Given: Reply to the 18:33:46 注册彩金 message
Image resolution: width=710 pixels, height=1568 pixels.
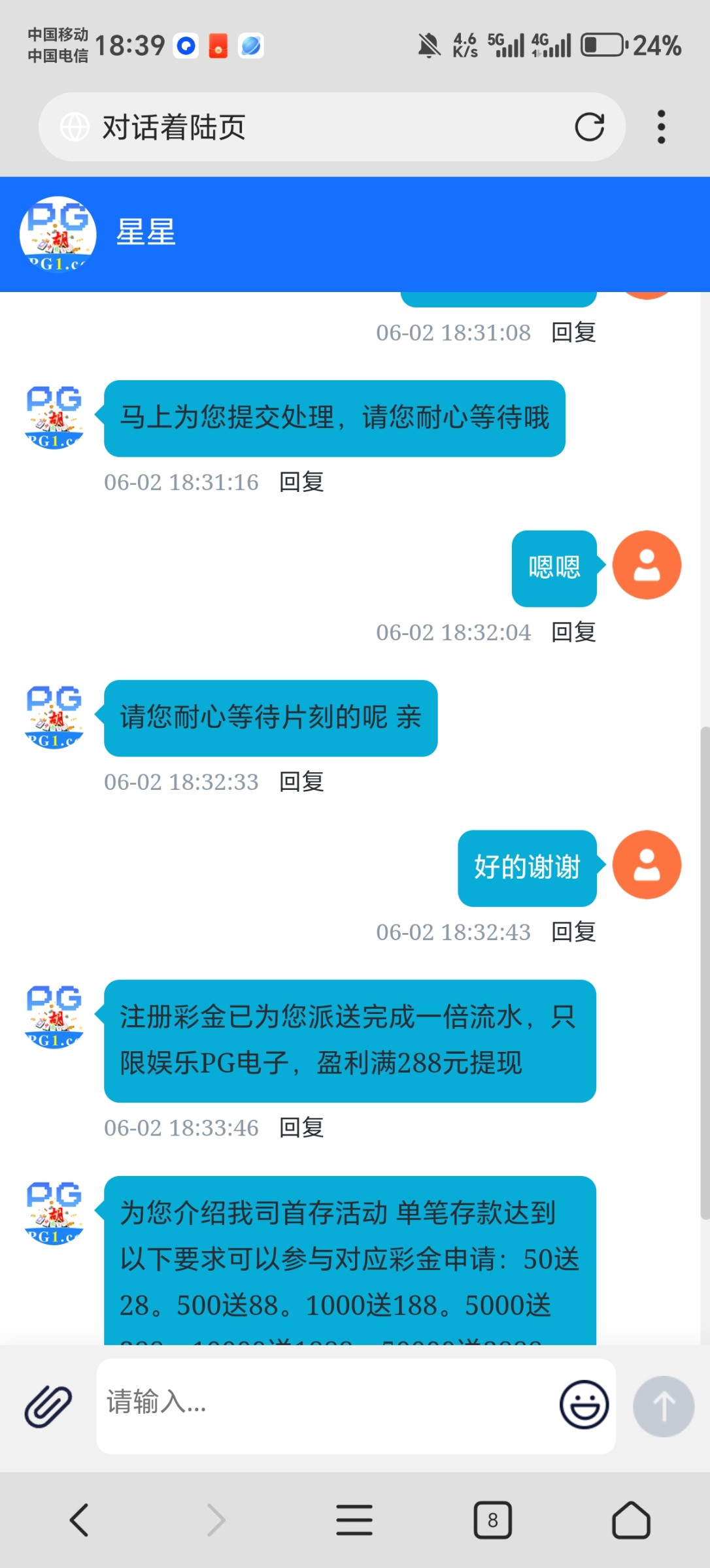Looking at the screenshot, I should (x=301, y=1128).
